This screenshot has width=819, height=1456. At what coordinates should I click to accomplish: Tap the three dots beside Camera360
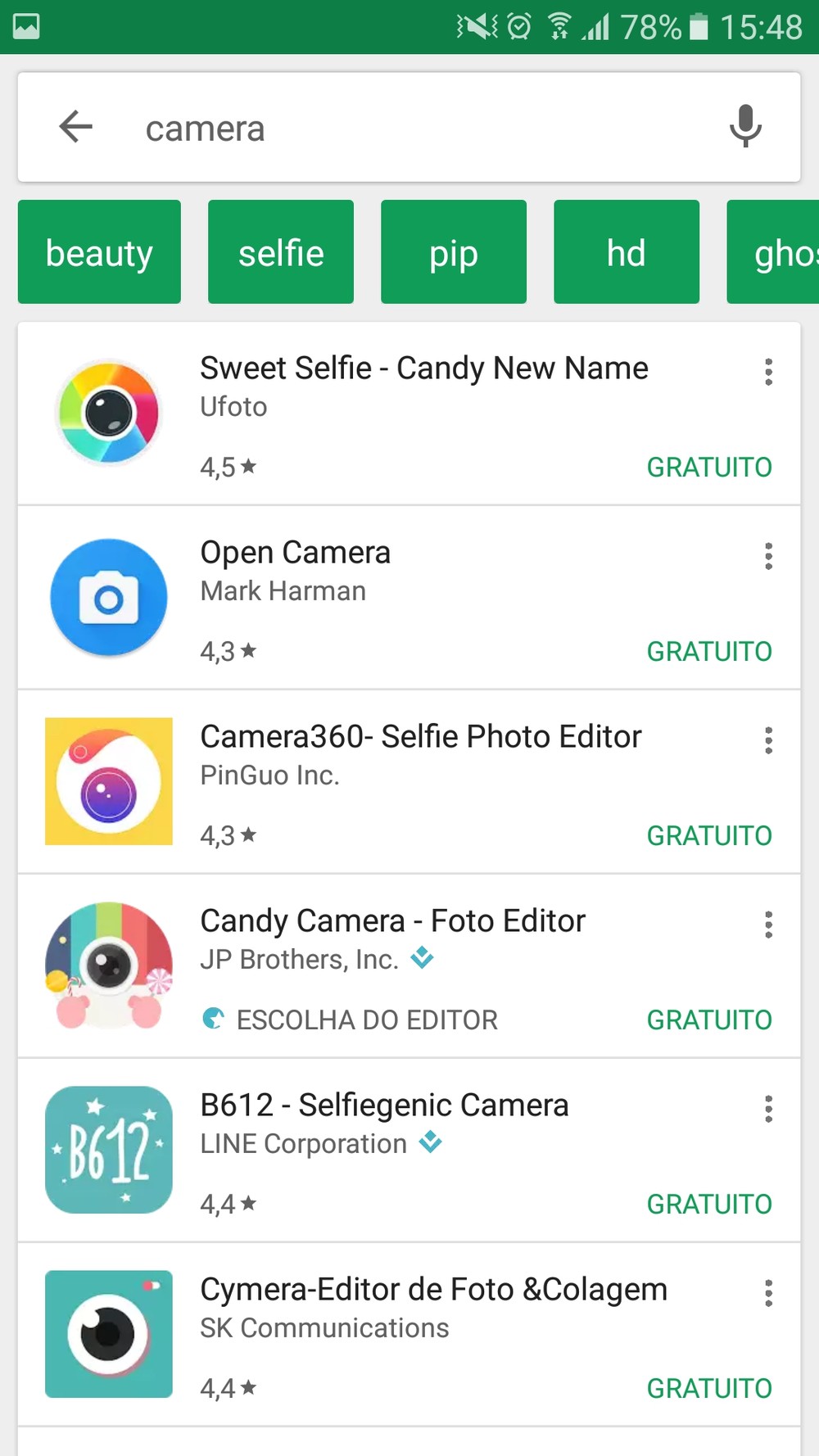768,740
